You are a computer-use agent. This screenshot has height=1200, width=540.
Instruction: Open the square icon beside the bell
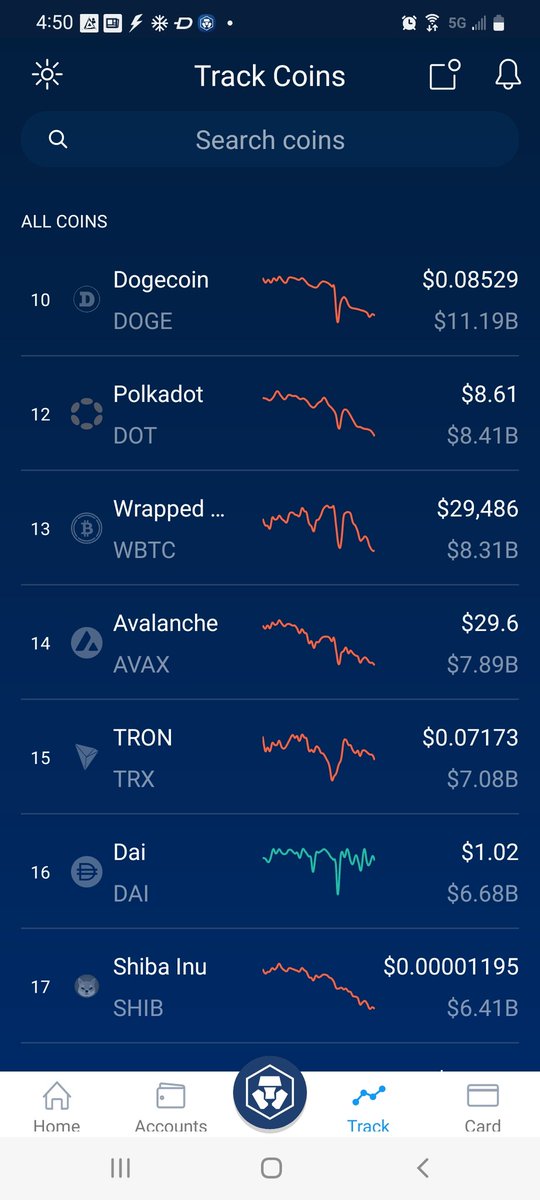pos(444,76)
